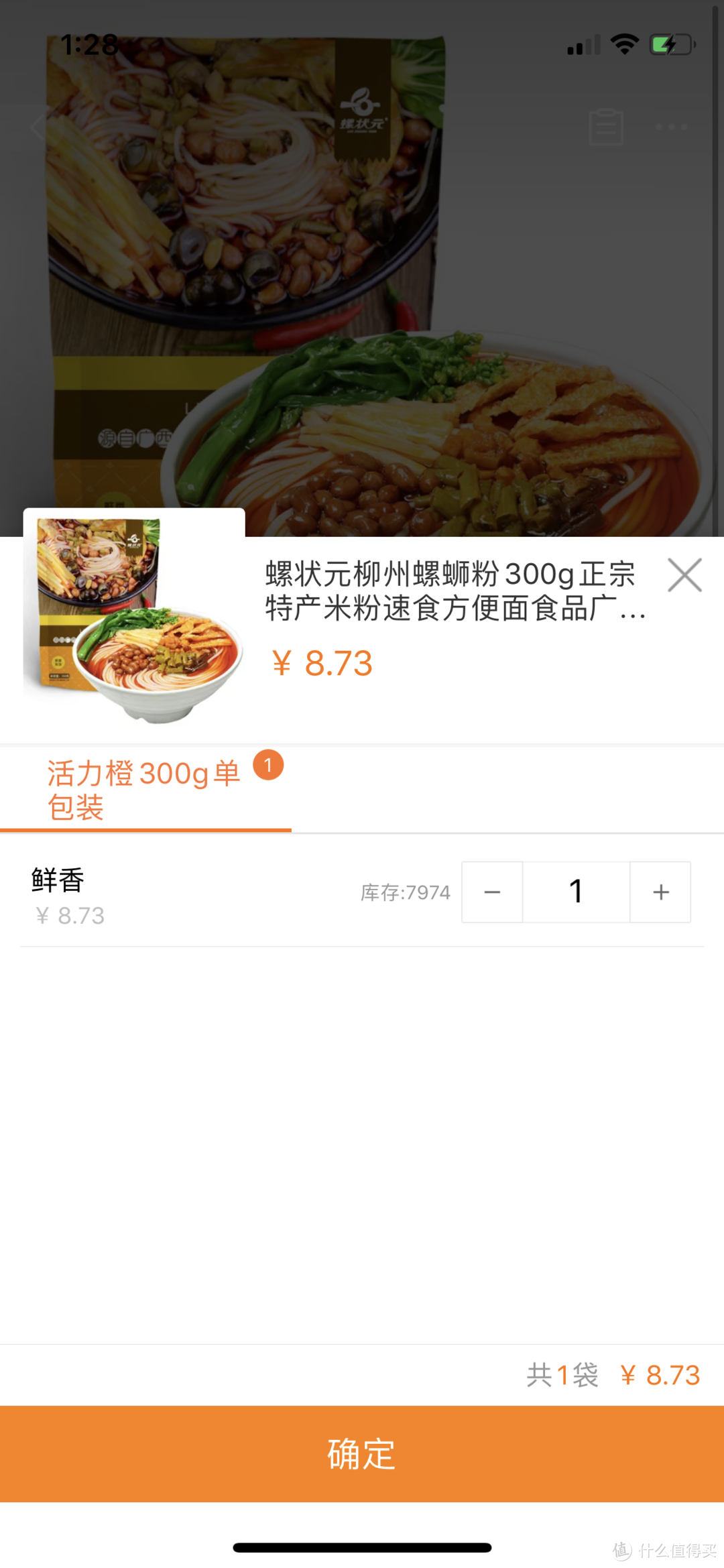This screenshot has height=1568, width=724.
Task: Increase quantity with the plus button
Action: [x=660, y=892]
